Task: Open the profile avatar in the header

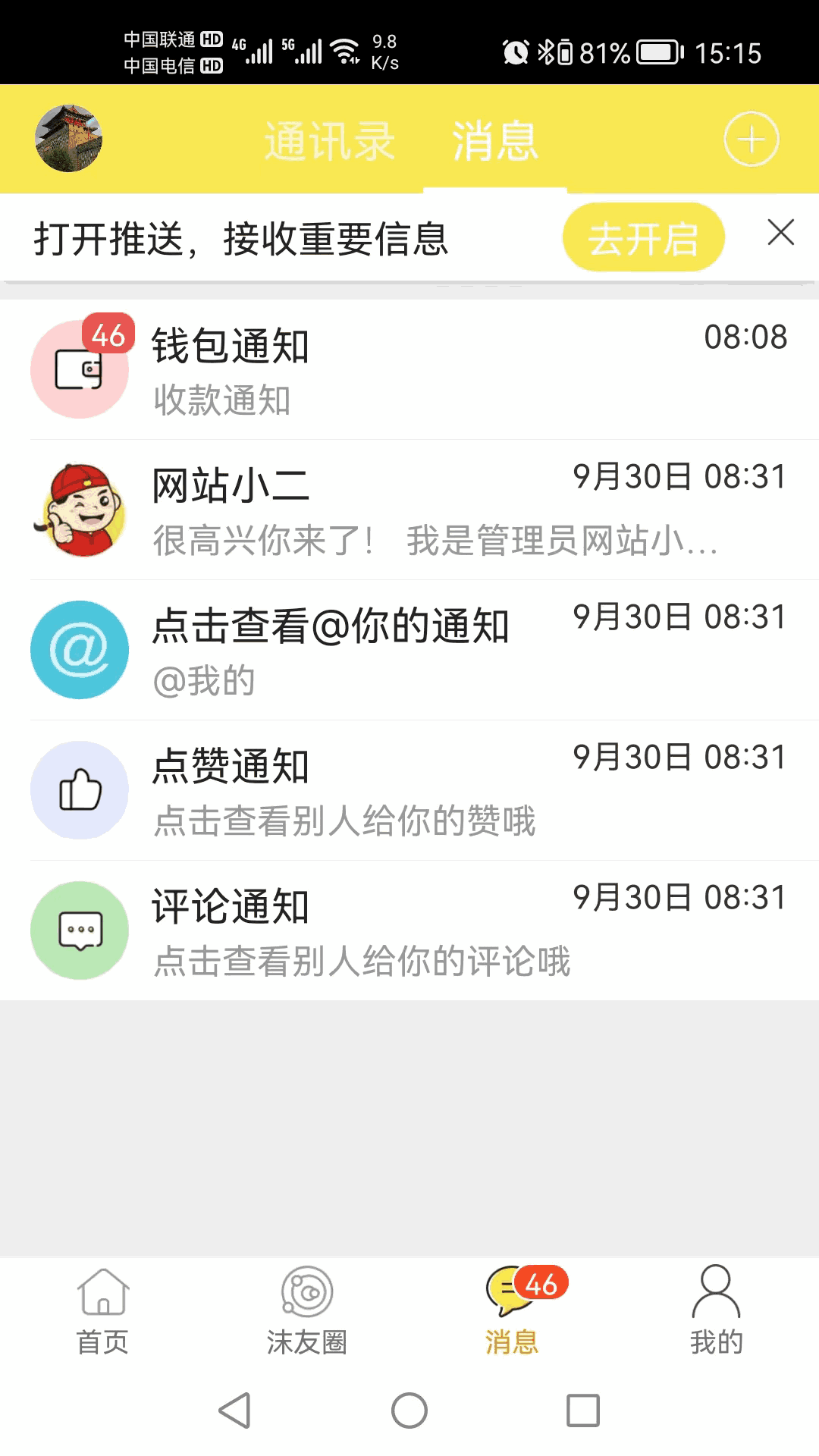Action: click(x=68, y=139)
